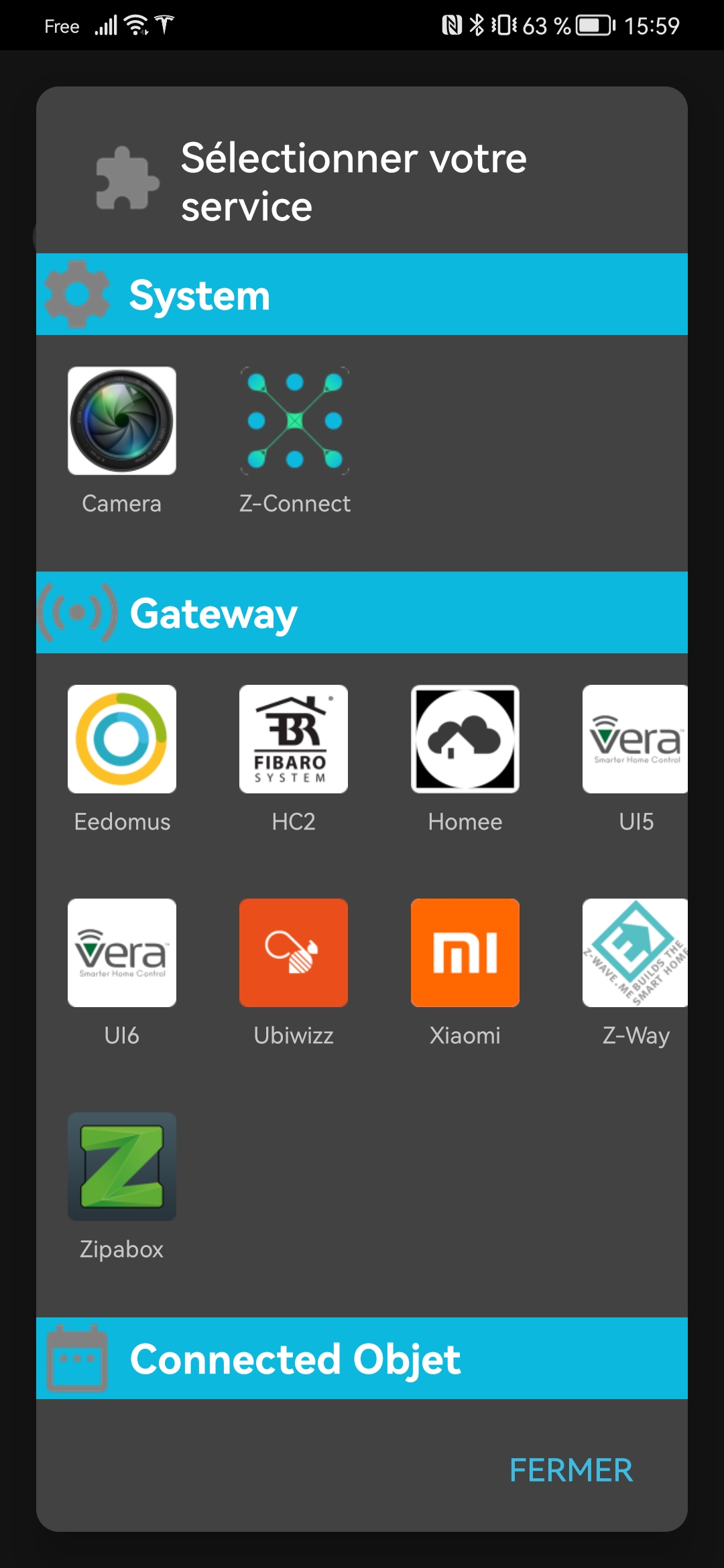Pick the Homee gateway
Screen dimensions: 724x1568
[465, 739]
